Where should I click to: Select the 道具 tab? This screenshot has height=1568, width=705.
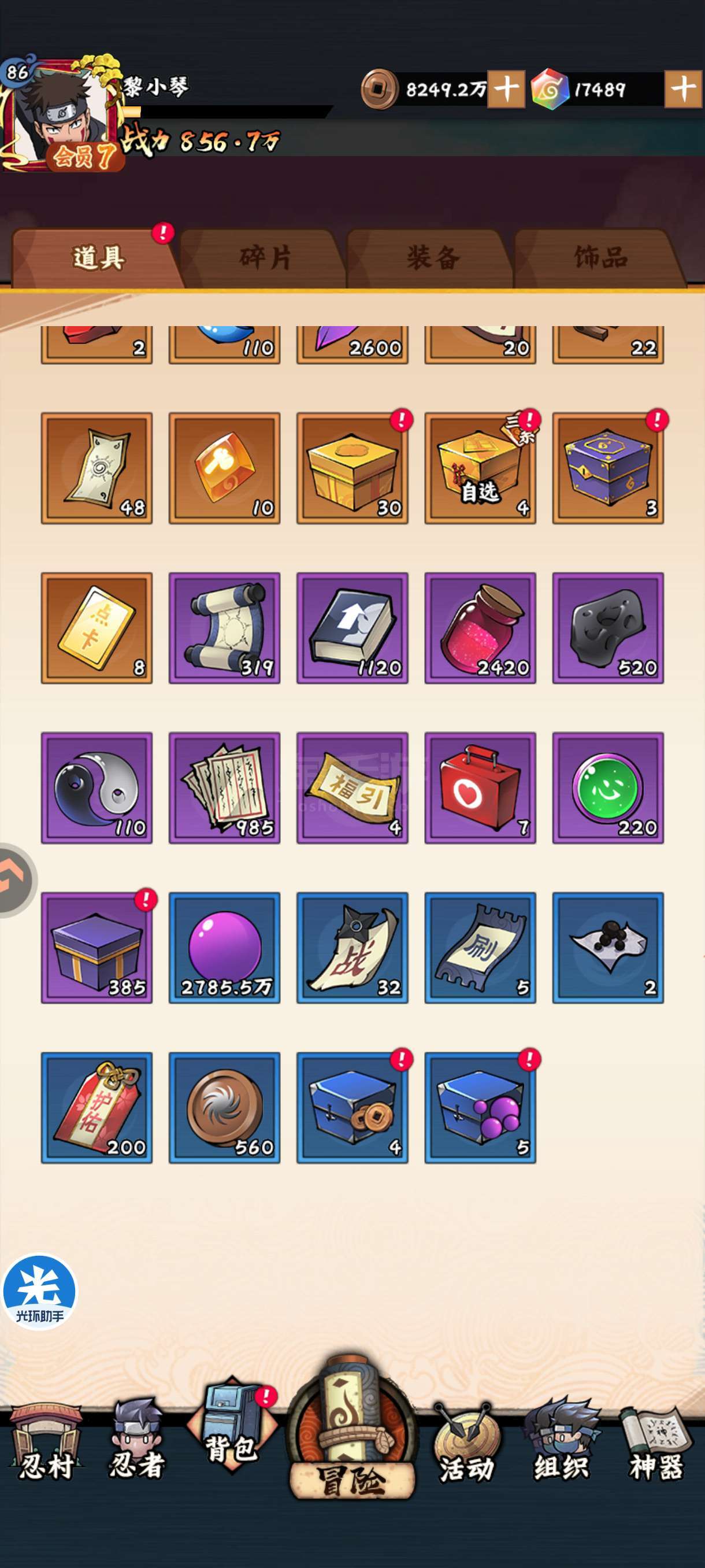pyautogui.click(x=97, y=258)
